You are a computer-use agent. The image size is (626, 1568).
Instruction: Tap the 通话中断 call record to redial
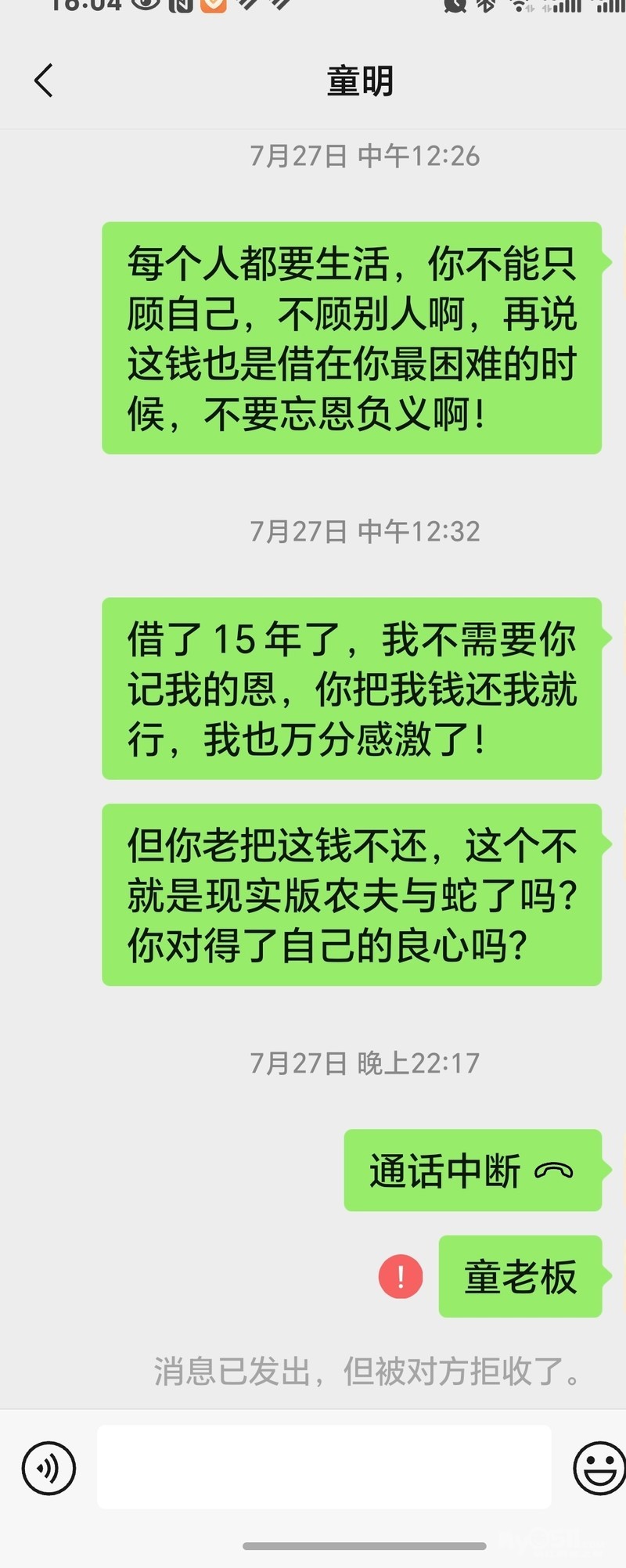(473, 1171)
